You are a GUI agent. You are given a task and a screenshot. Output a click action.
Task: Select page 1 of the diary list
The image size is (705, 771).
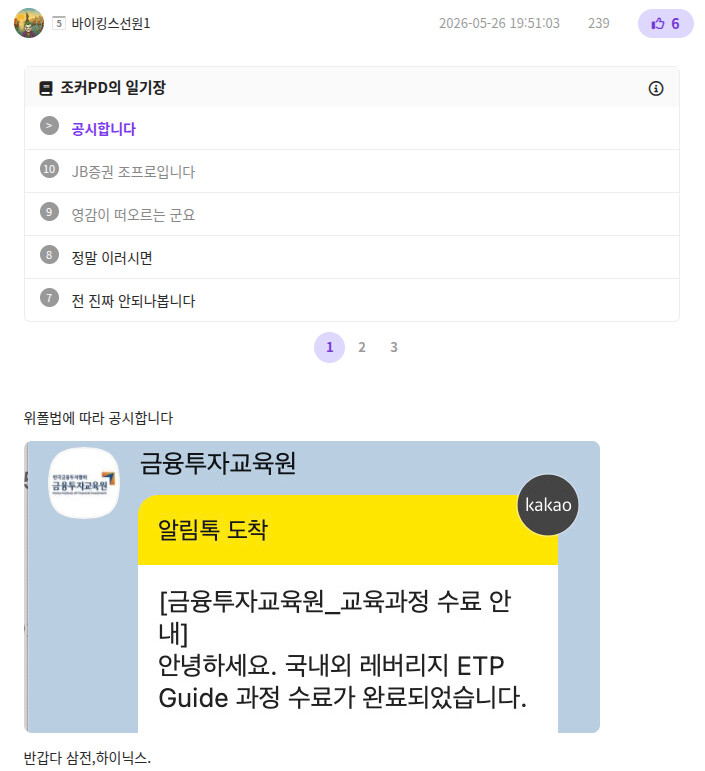point(329,347)
